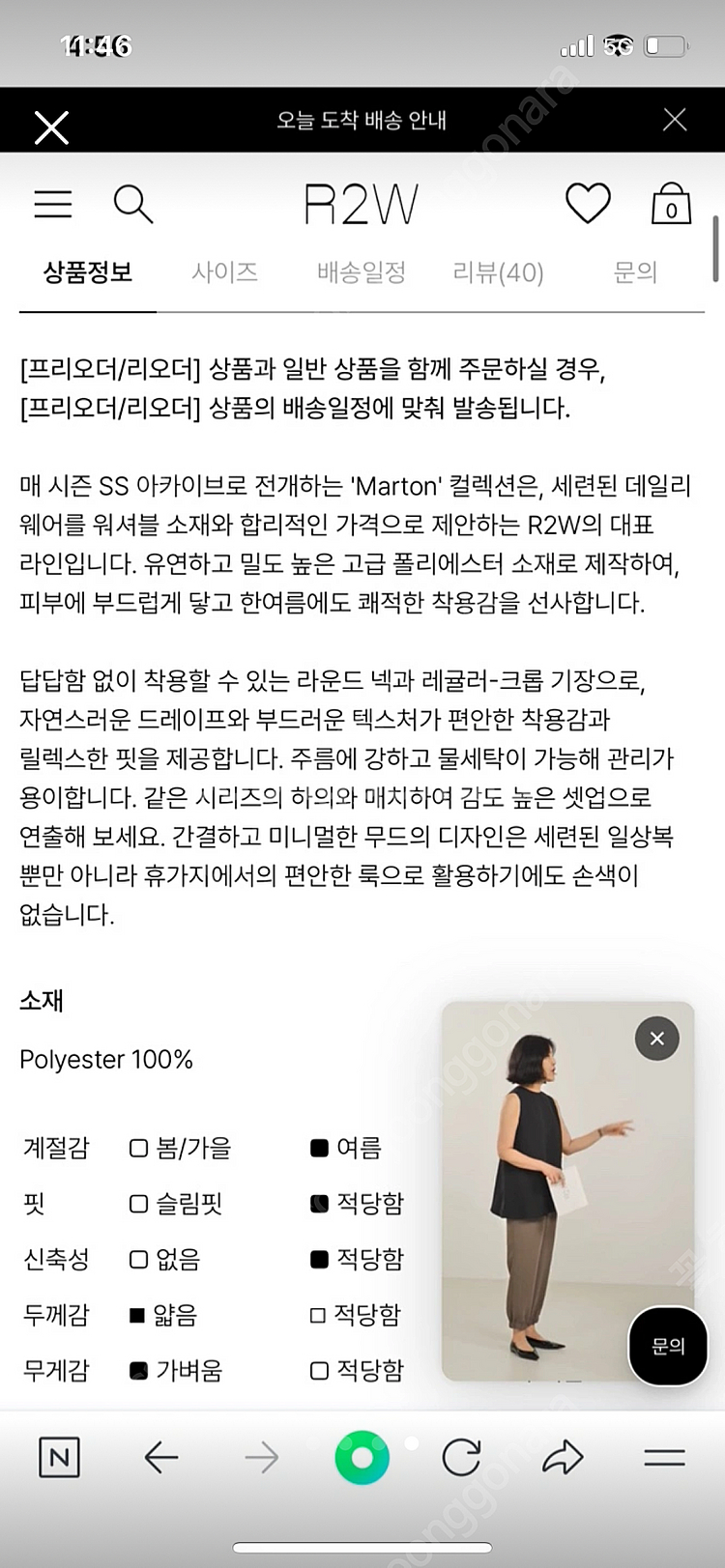Screen dimensions: 725x1568
Task: Close the floating video popup
Action: click(657, 1039)
